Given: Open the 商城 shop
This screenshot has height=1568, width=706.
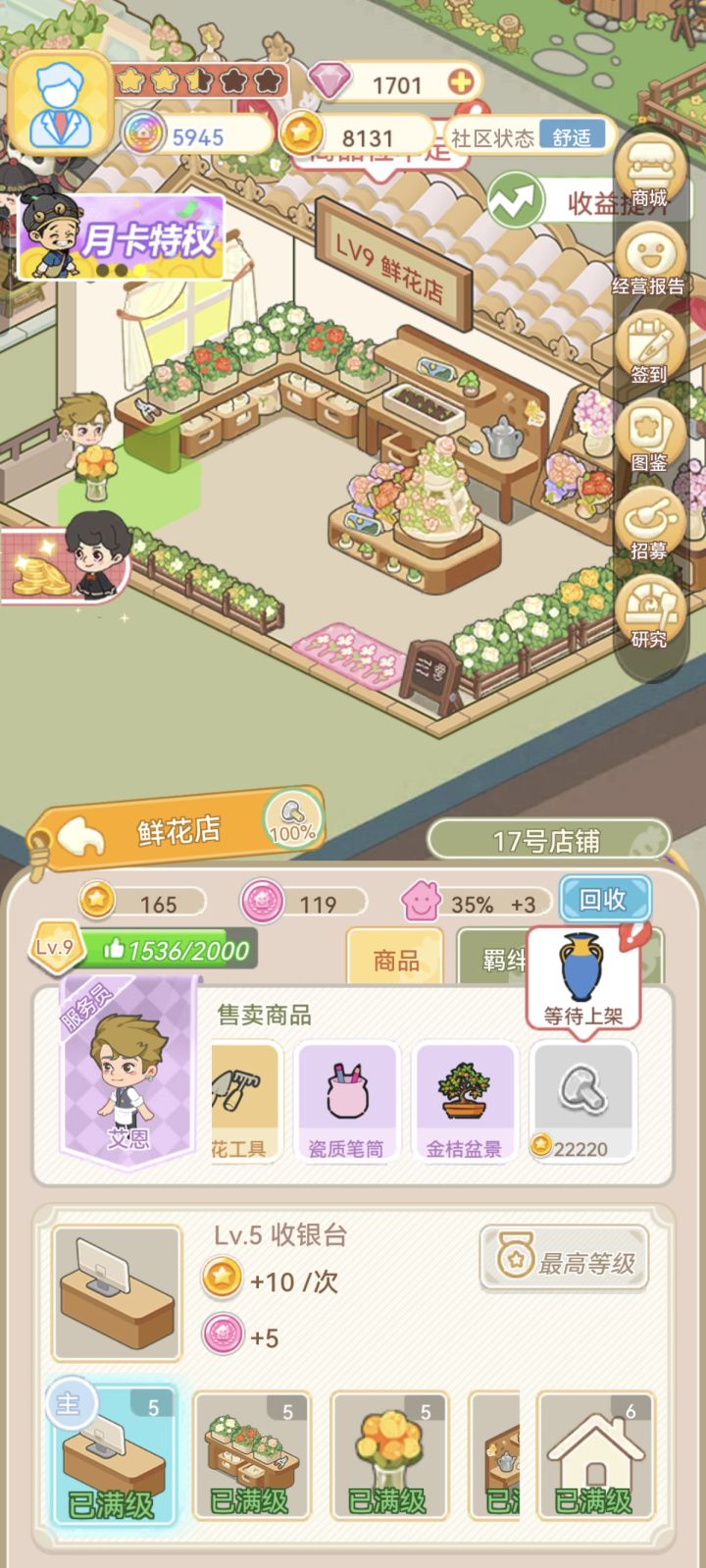Looking at the screenshot, I should tap(648, 175).
